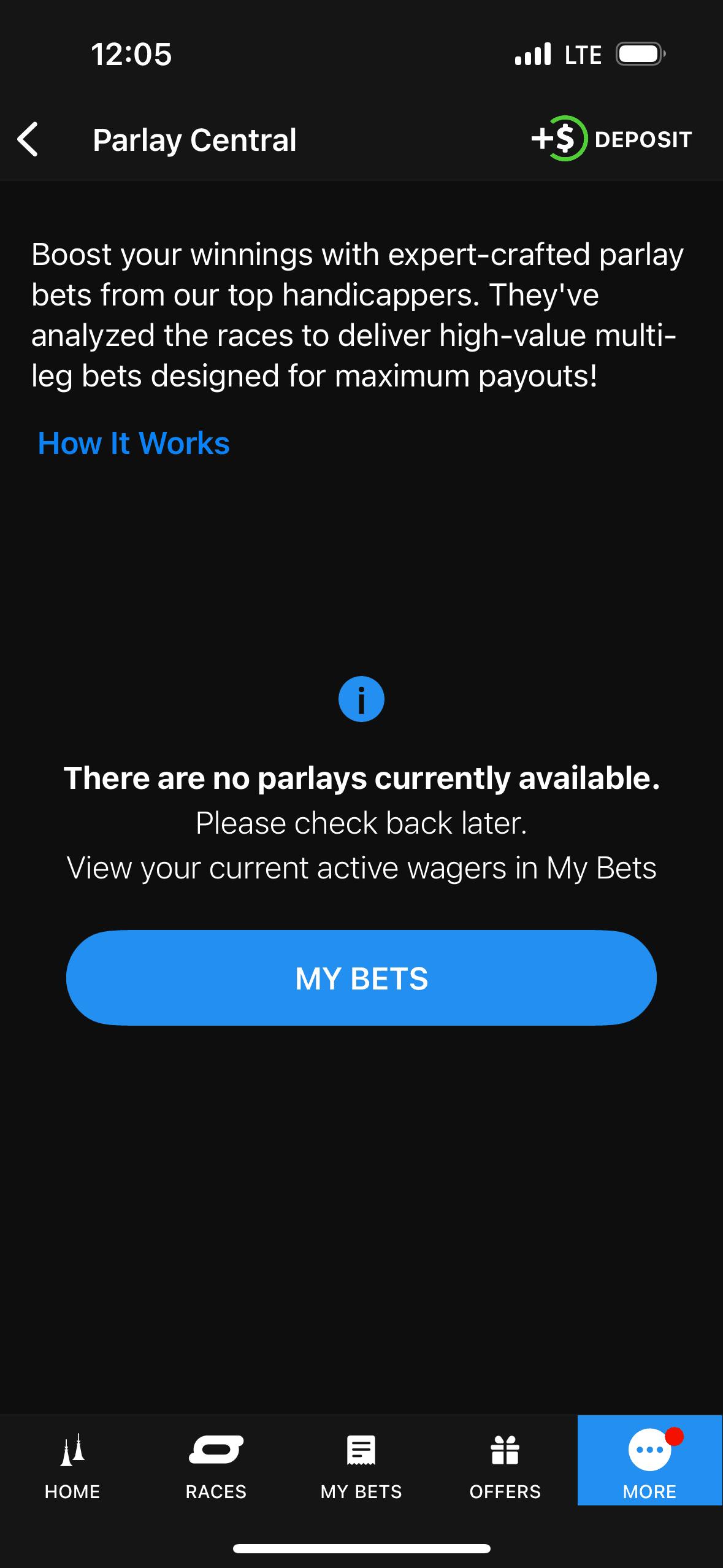Open the How It Works link

pyautogui.click(x=134, y=443)
